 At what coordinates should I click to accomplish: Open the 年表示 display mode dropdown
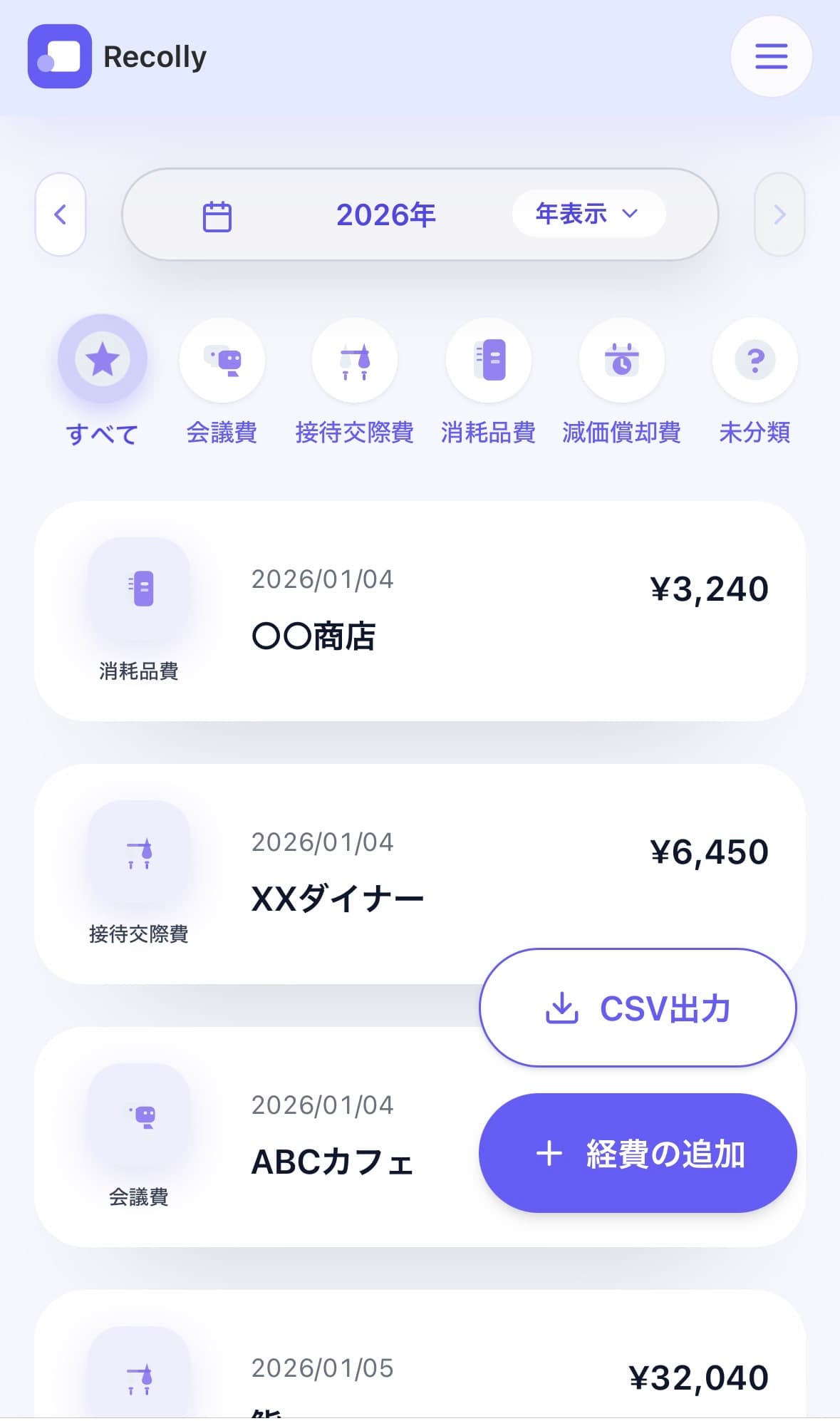(x=588, y=213)
